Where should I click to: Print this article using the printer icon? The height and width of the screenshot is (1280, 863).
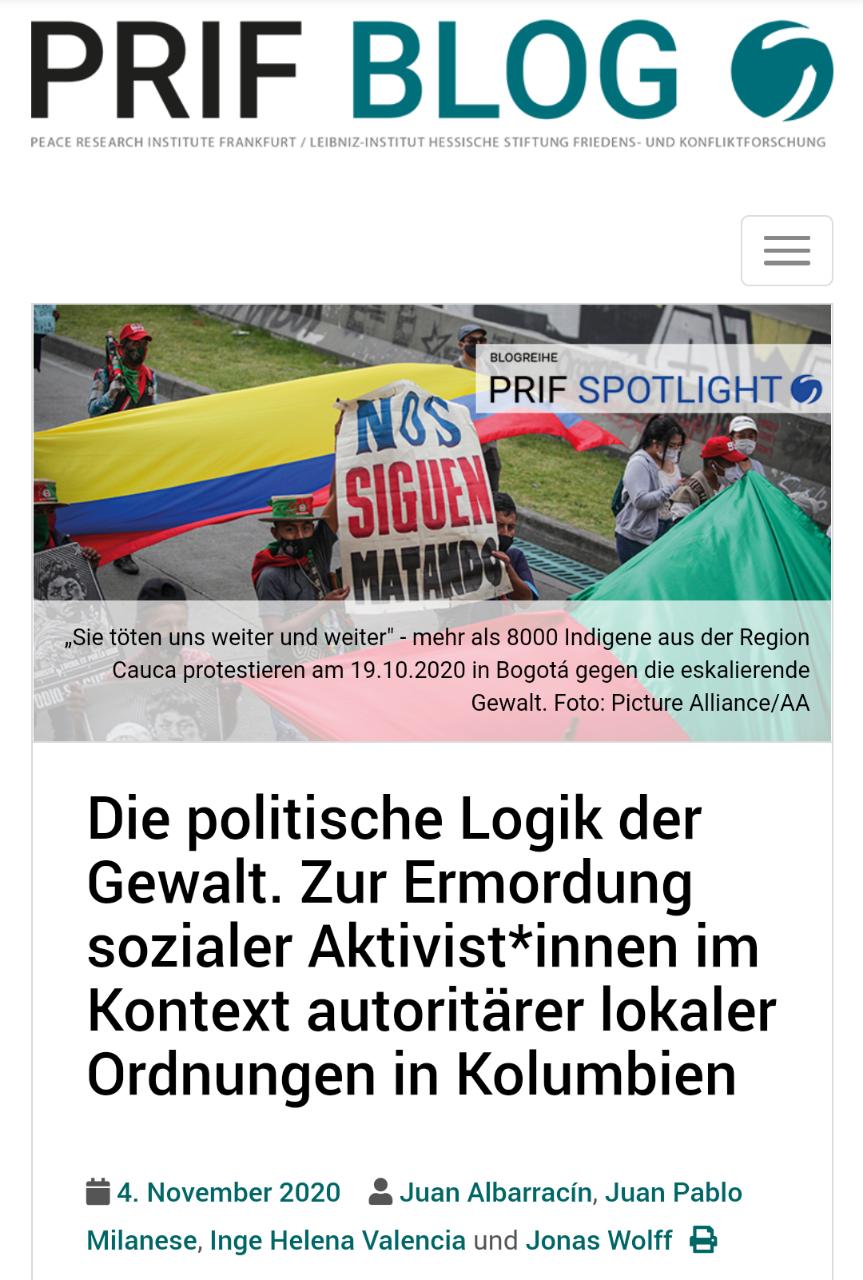click(x=703, y=1240)
